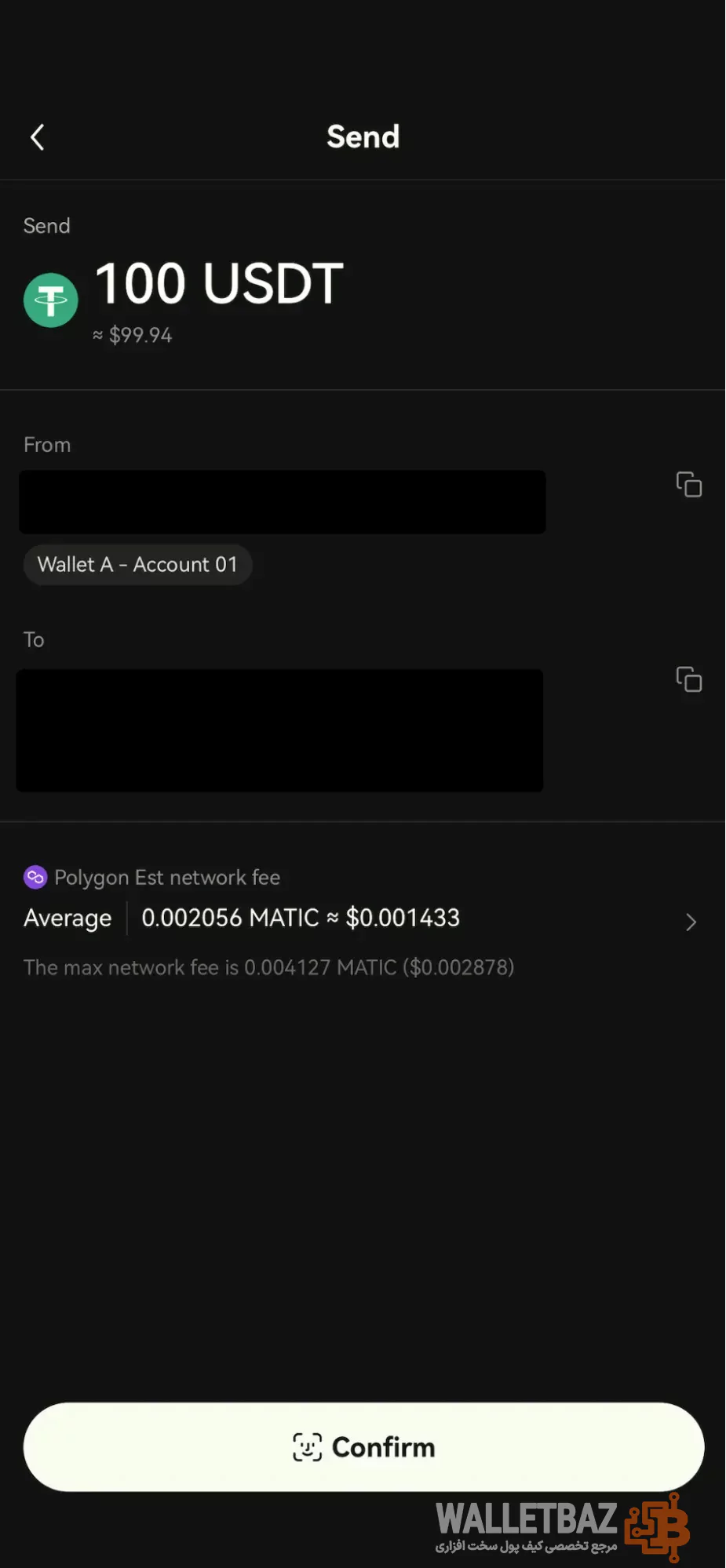This screenshot has height=1568, width=726.
Task: Go back using the arrow icon
Action: point(36,136)
